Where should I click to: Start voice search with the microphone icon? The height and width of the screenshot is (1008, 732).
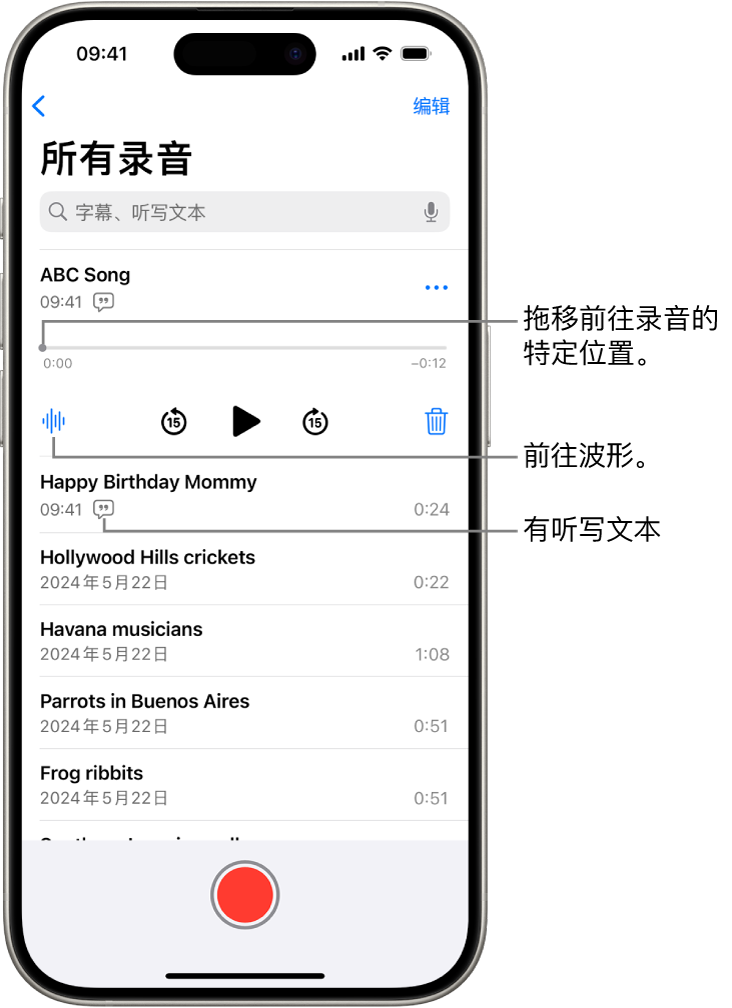pyautogui.click(x=430, y=212)
